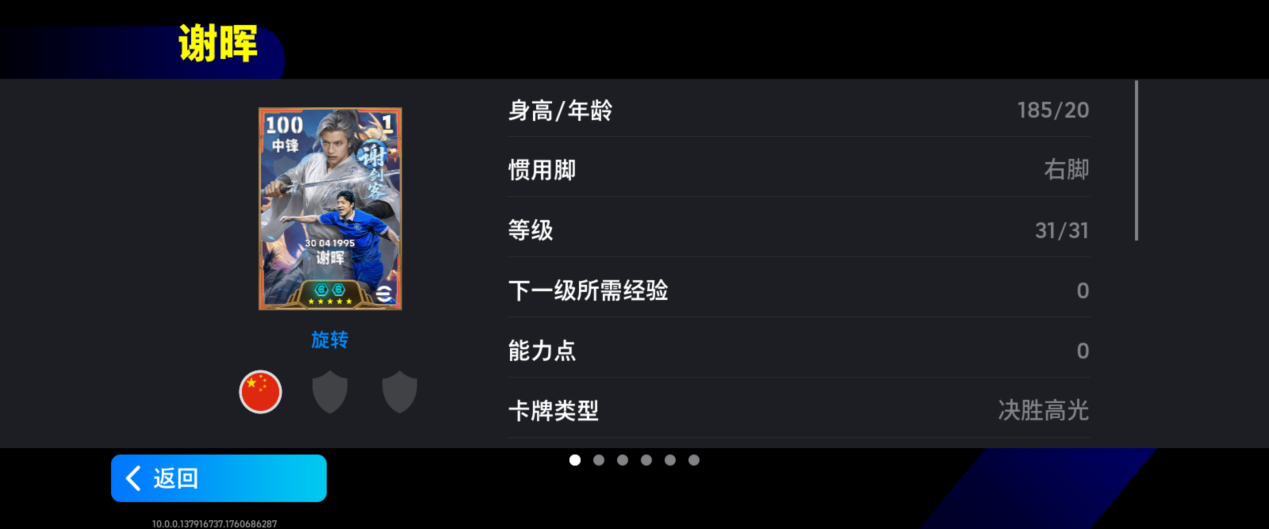Open the 谢晖 player card image

[x=330, y=208]
